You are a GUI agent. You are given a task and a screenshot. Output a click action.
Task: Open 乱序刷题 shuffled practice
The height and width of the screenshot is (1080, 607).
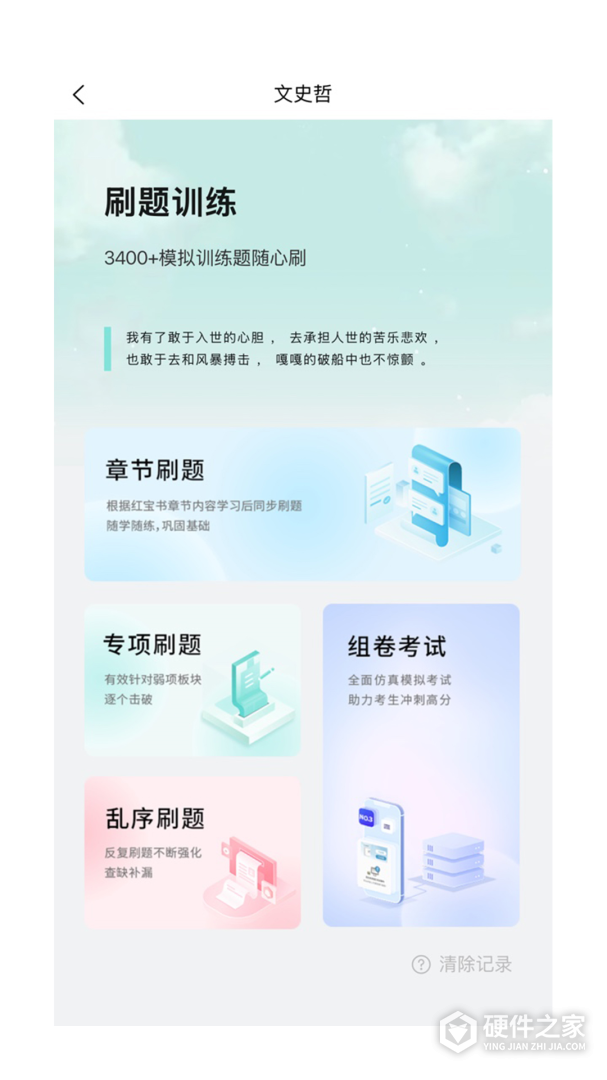[192, 852]
